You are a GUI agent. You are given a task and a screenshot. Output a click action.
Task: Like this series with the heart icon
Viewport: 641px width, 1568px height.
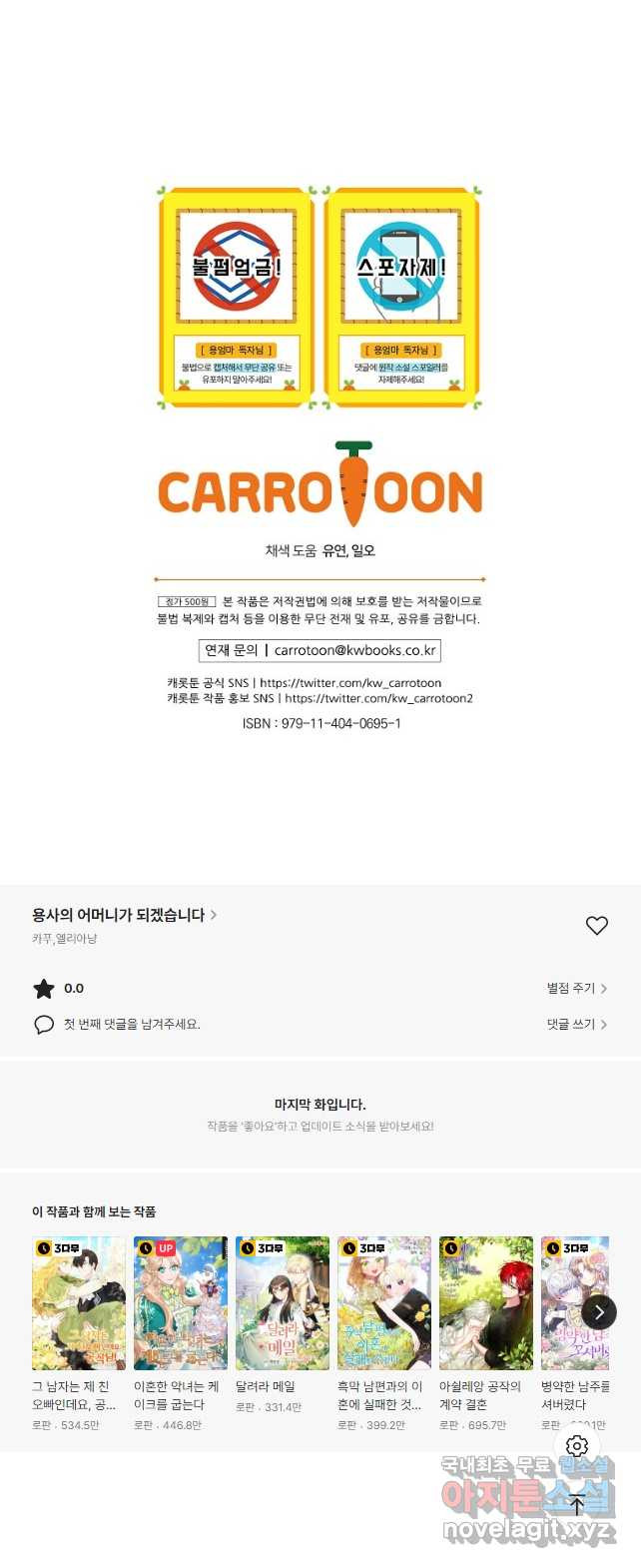596,926
